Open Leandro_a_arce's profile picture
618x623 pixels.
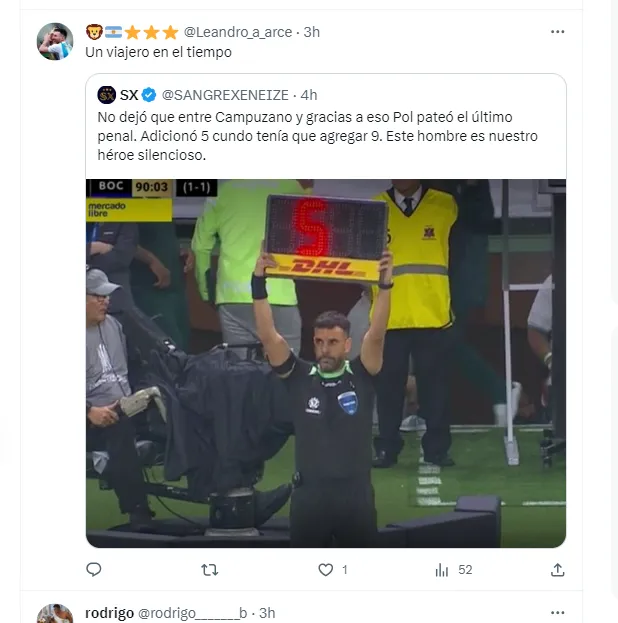(x=55, y=41)
